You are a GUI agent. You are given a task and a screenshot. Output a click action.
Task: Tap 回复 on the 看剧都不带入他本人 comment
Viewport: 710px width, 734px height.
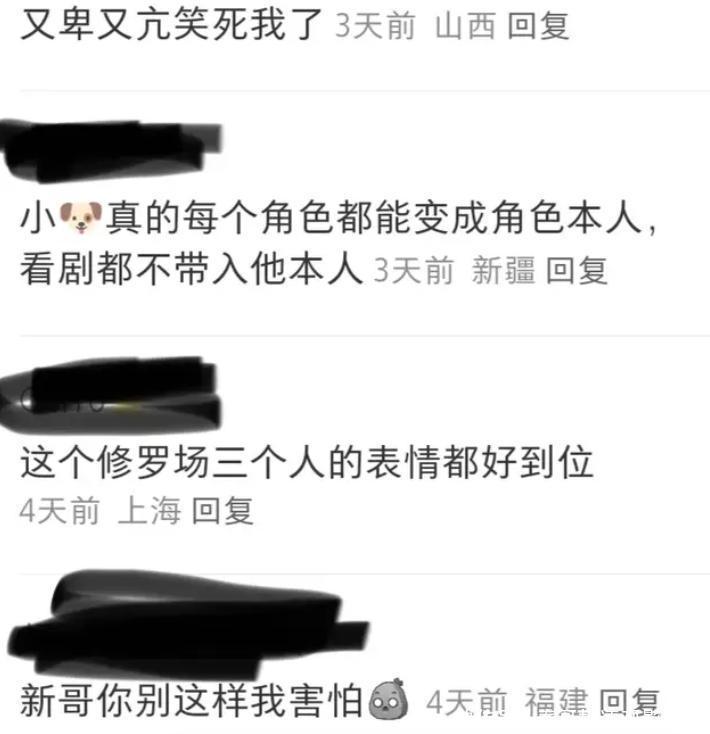(x=579, y=270)
